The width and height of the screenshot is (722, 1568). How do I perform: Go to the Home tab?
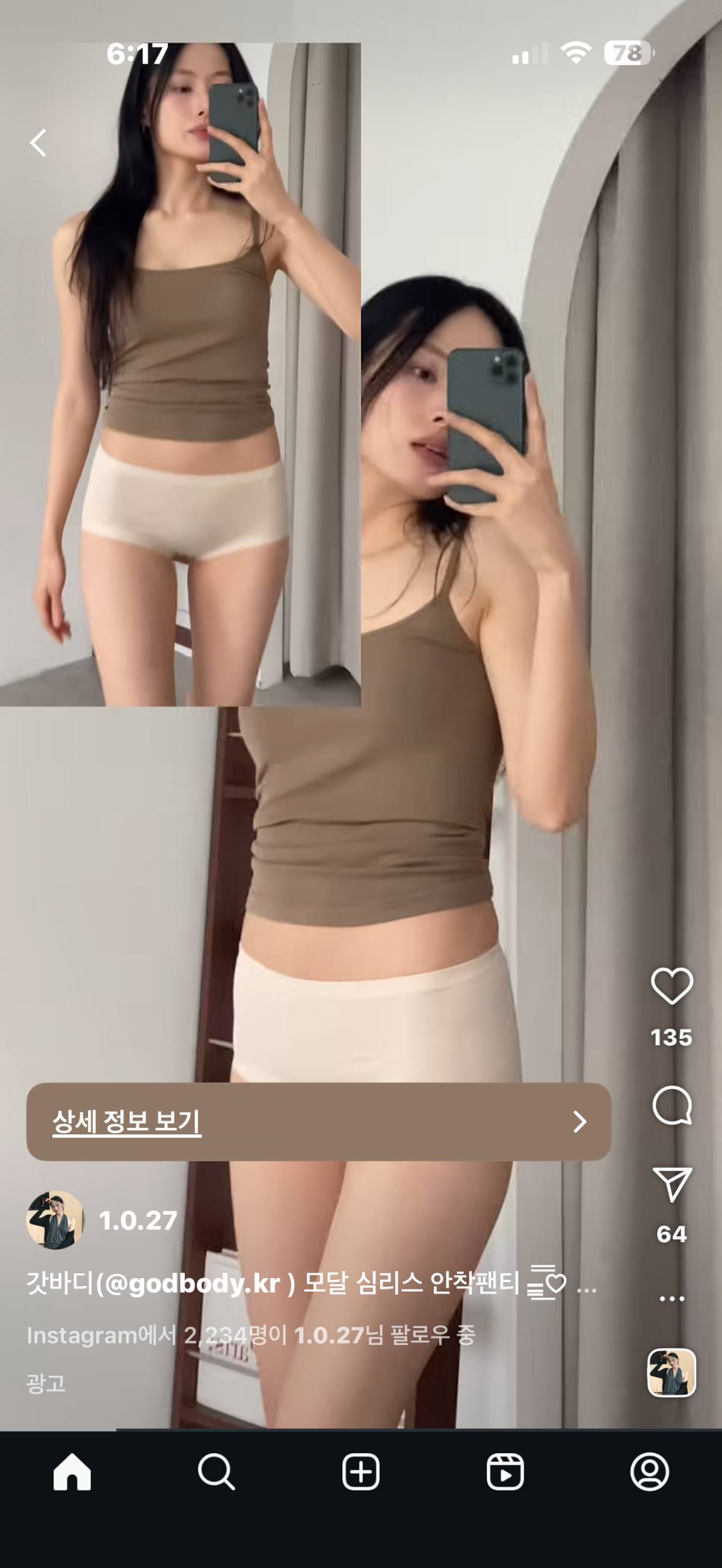coord(72,1472)
